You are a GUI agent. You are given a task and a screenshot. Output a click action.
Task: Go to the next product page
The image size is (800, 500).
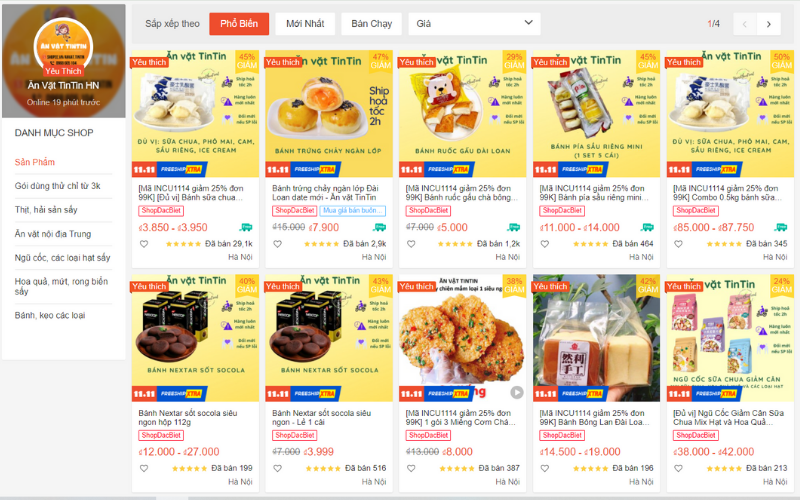pos(769,24)
